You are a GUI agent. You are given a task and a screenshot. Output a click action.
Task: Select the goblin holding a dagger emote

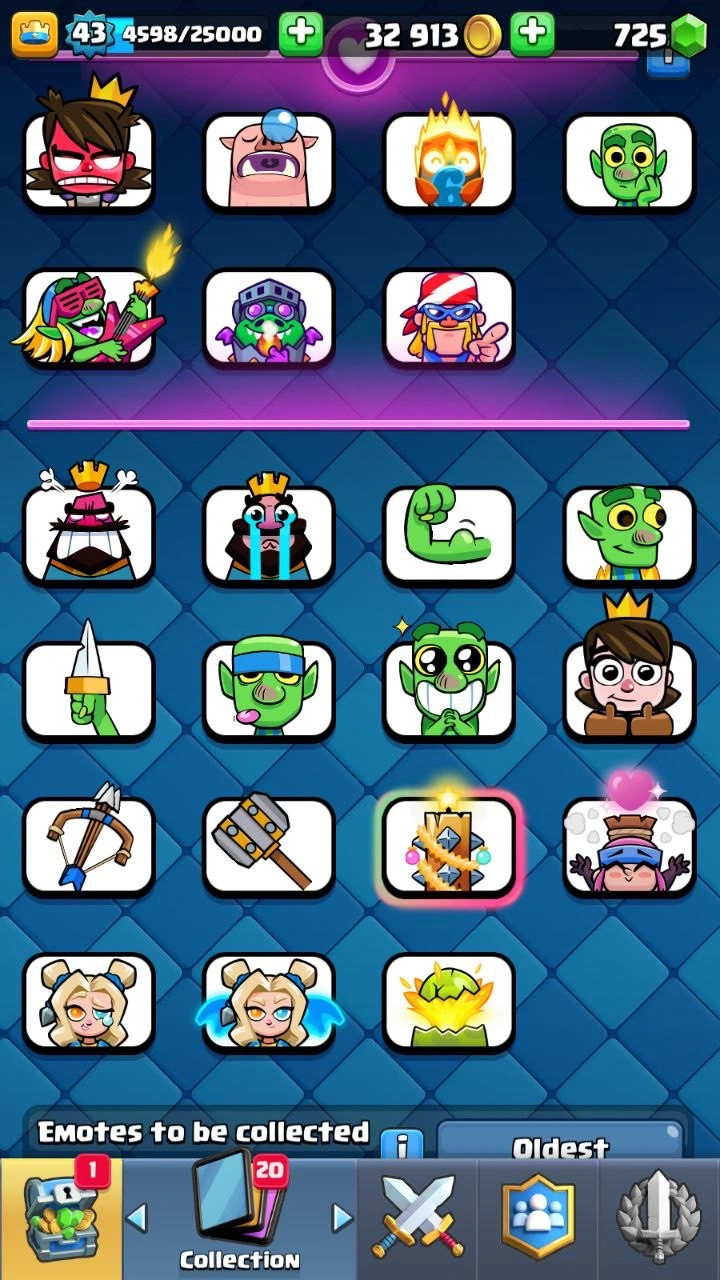(x=89, y=690)
